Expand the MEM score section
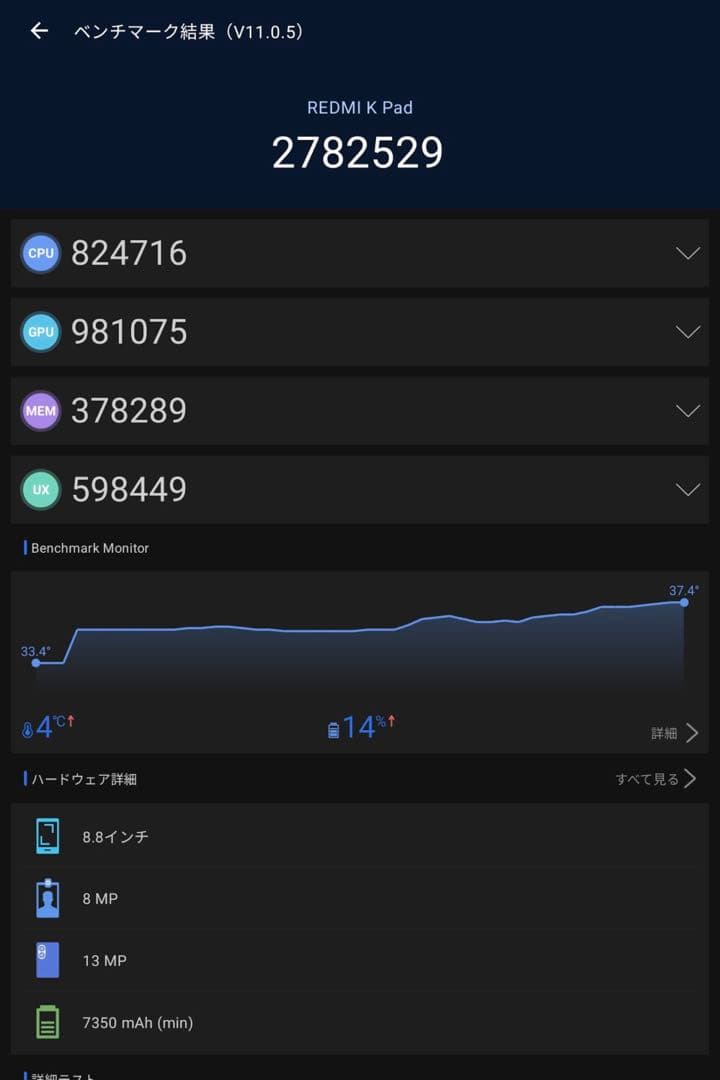 point(687,411)
